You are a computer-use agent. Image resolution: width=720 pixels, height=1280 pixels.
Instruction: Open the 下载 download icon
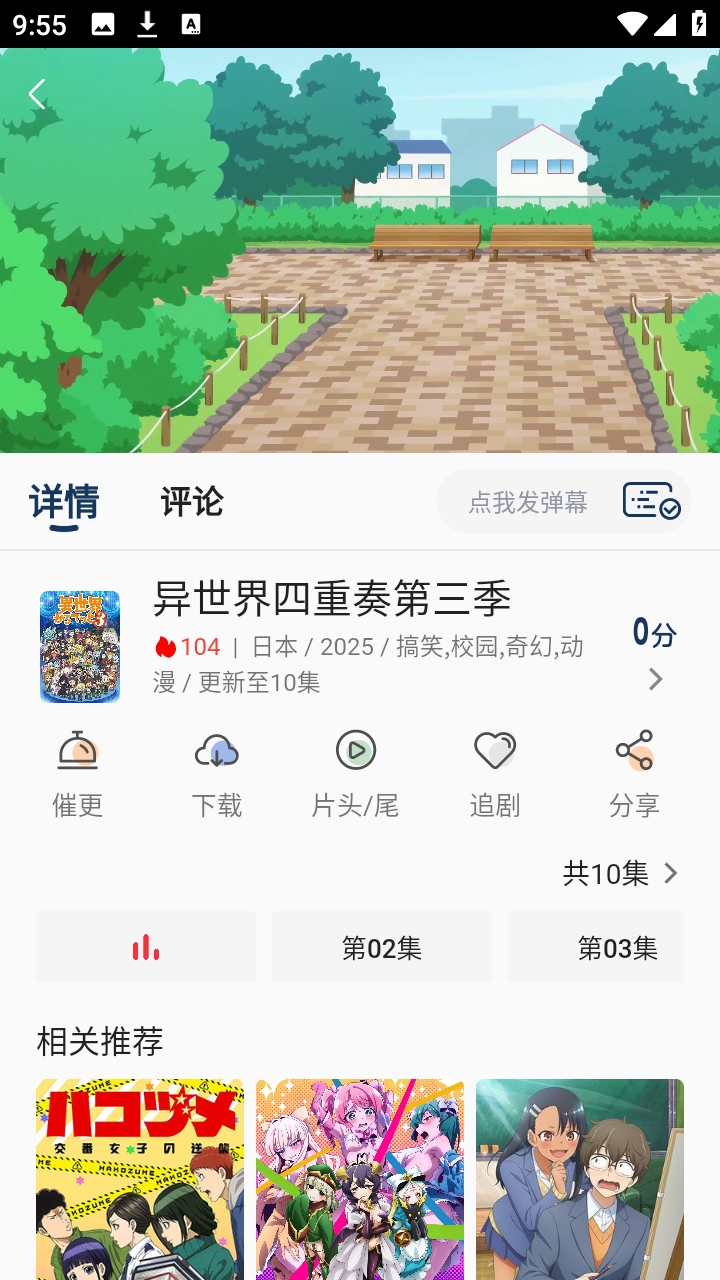coord(218,750)
